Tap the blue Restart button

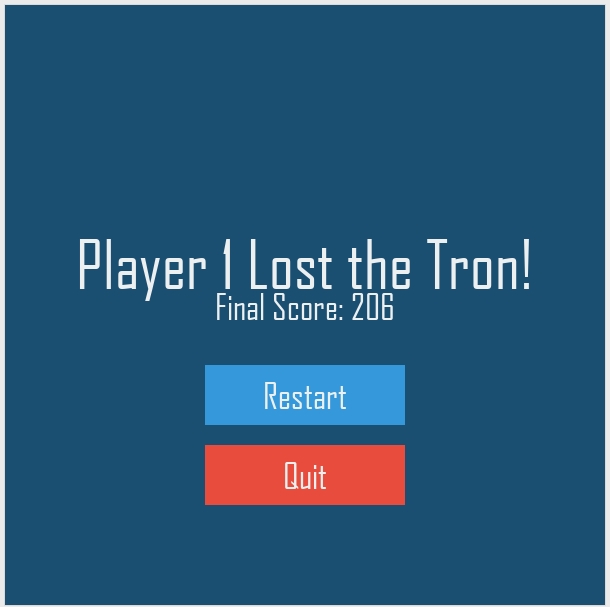tap(305, 395)
